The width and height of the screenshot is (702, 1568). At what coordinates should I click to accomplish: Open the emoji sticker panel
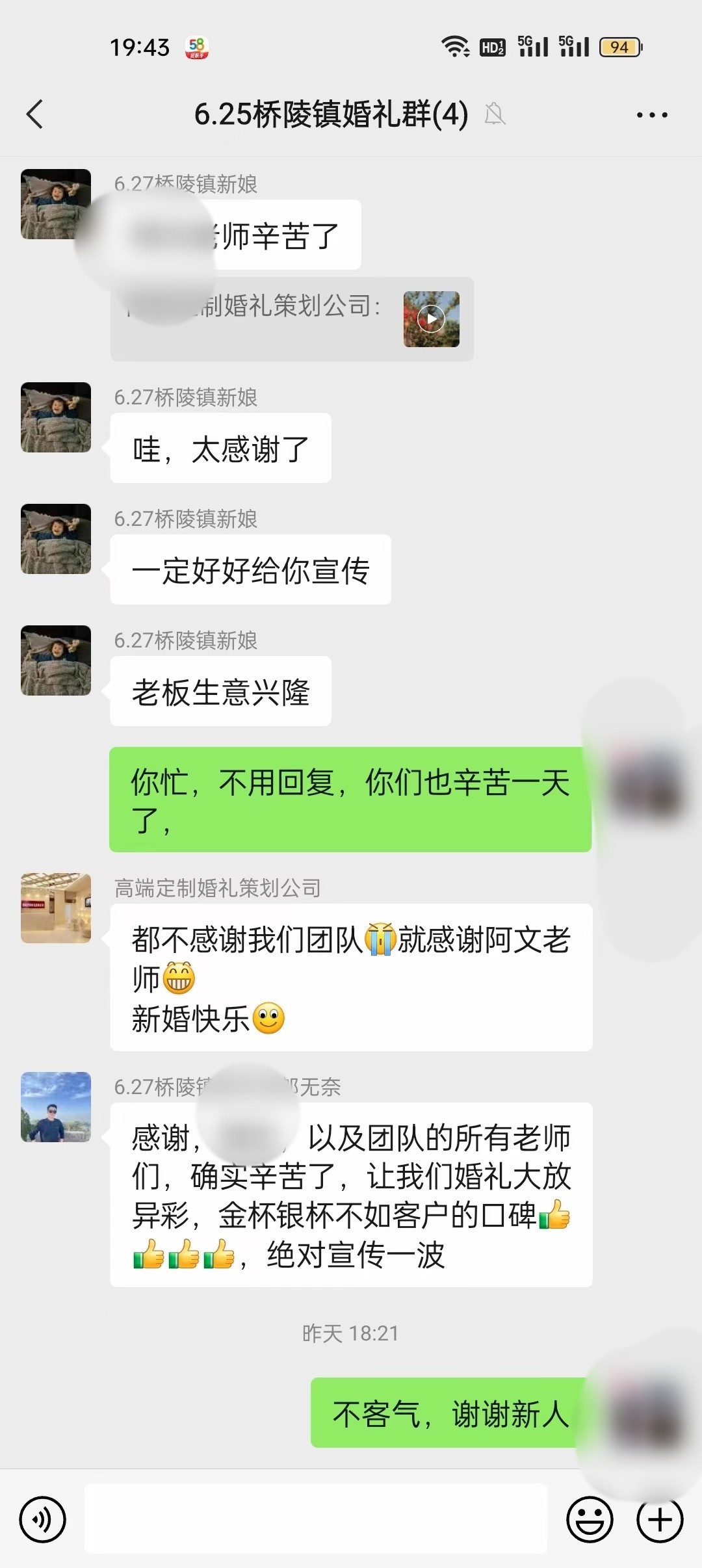pyautogui.click(x=590, y=1520)
